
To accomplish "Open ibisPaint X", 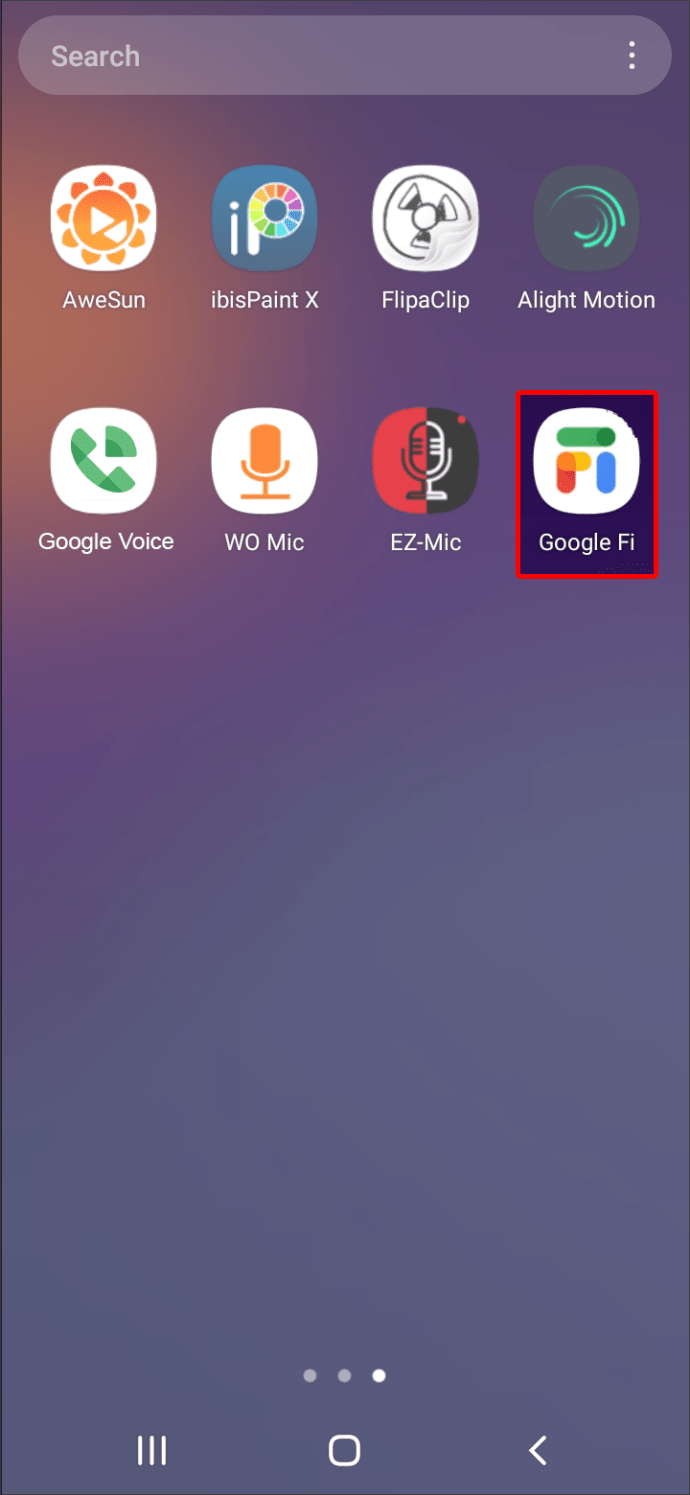I will 265,218.
